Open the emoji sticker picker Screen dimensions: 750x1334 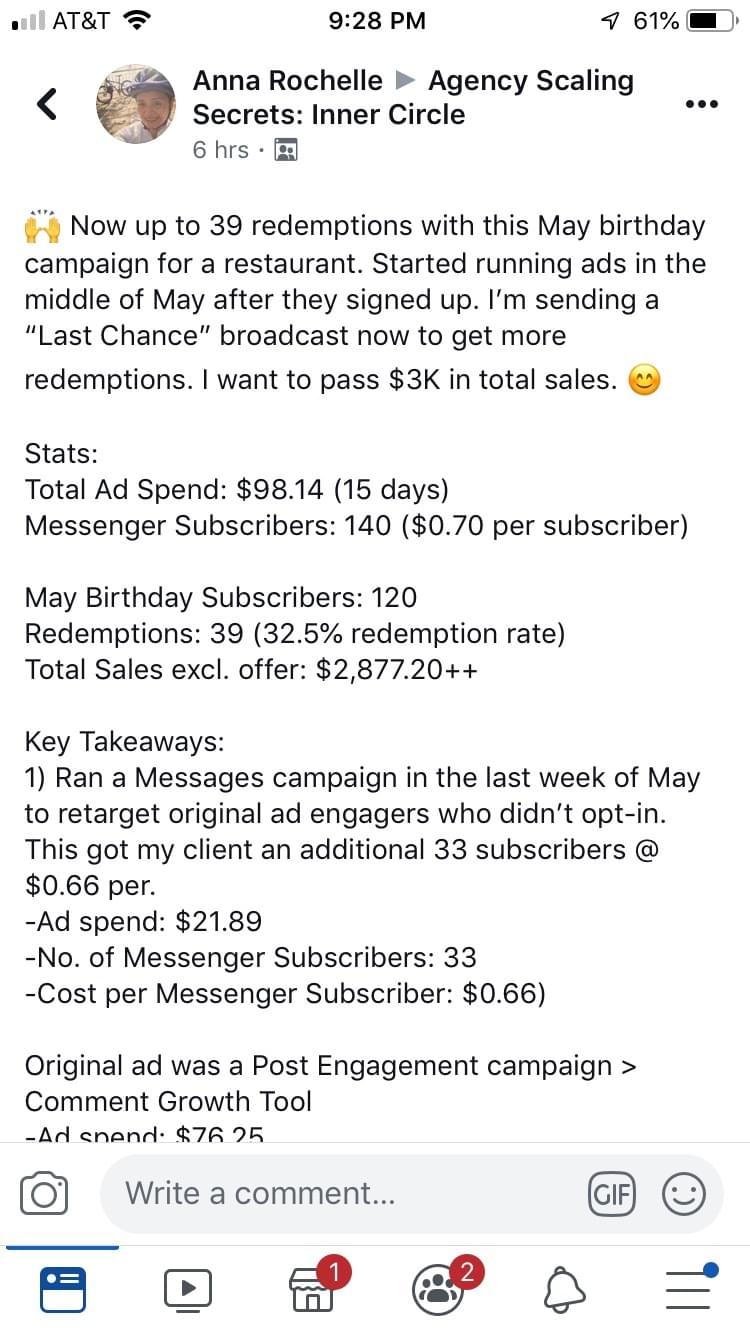[x=684, y=1194]
